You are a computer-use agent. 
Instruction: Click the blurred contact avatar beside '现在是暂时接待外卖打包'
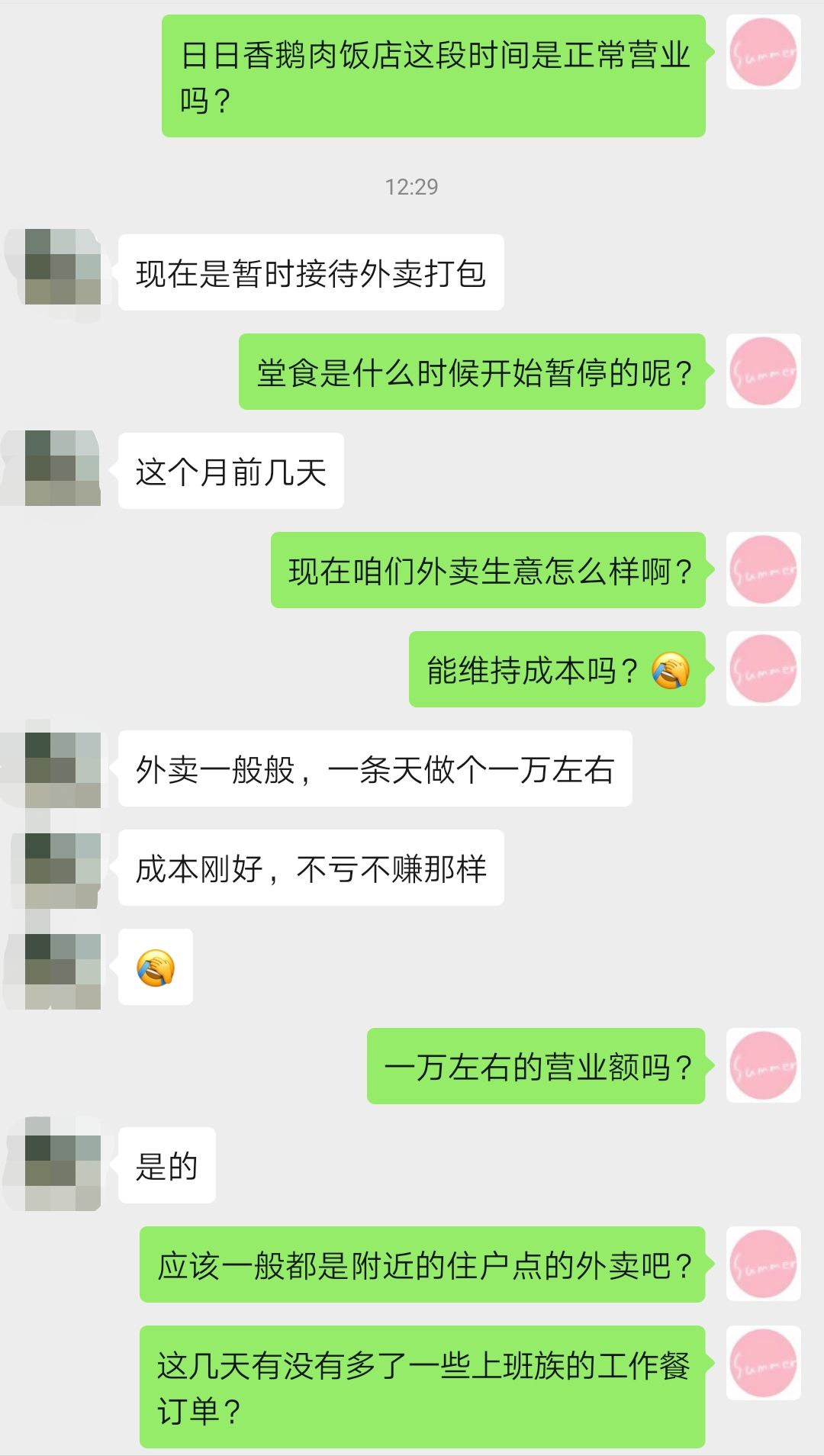(61, 267)
